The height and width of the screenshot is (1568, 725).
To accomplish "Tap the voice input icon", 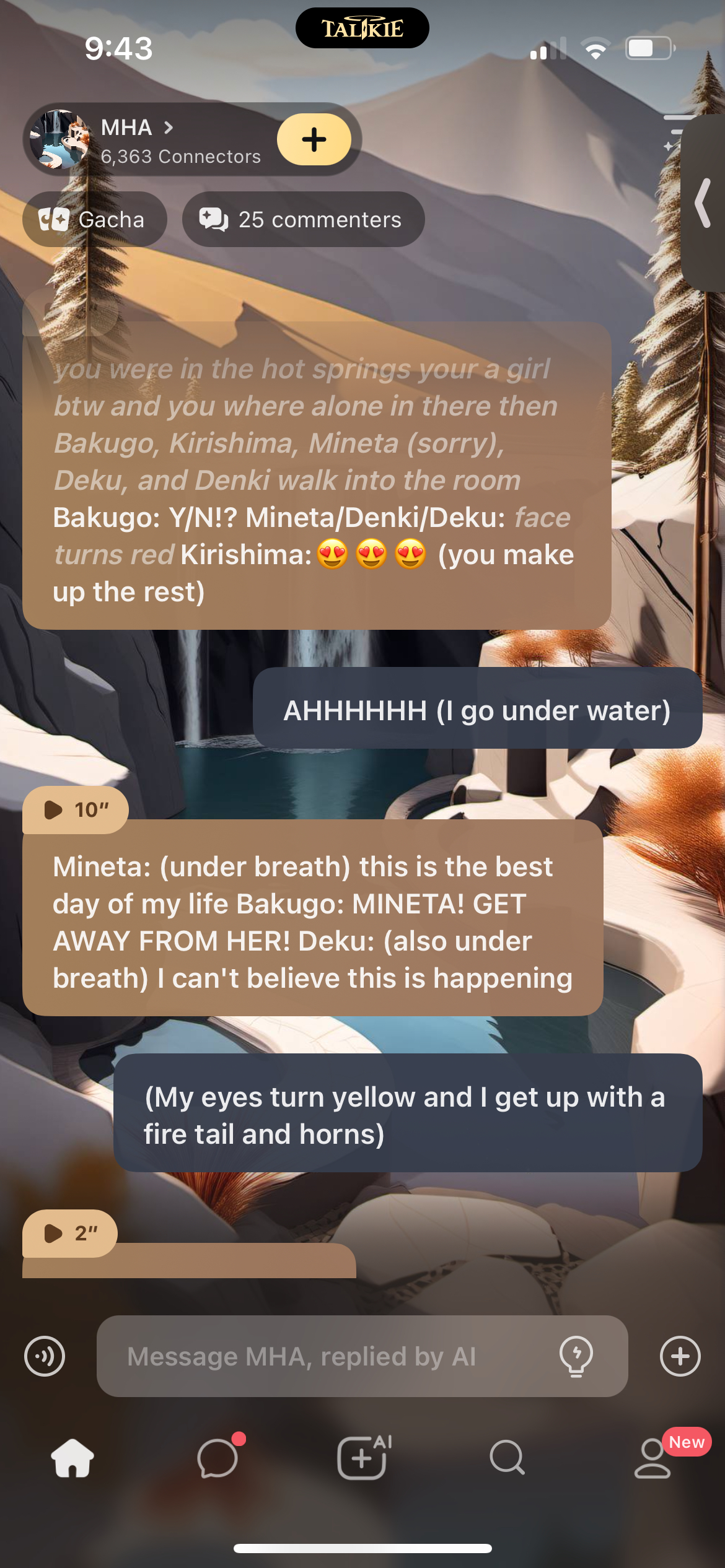I will click(45, 1356).
